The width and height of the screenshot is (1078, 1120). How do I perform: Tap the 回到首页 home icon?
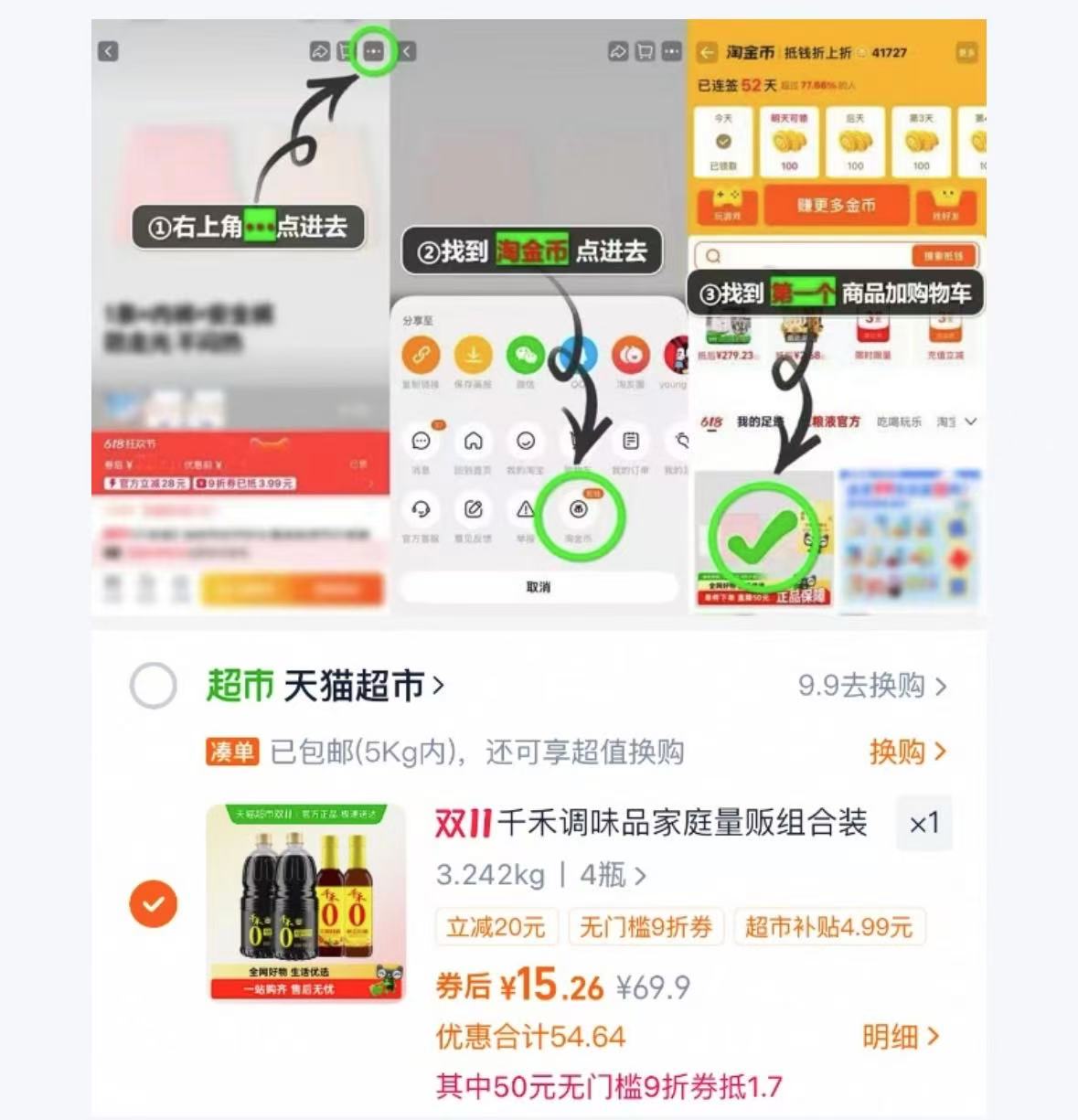pos(474,442)
